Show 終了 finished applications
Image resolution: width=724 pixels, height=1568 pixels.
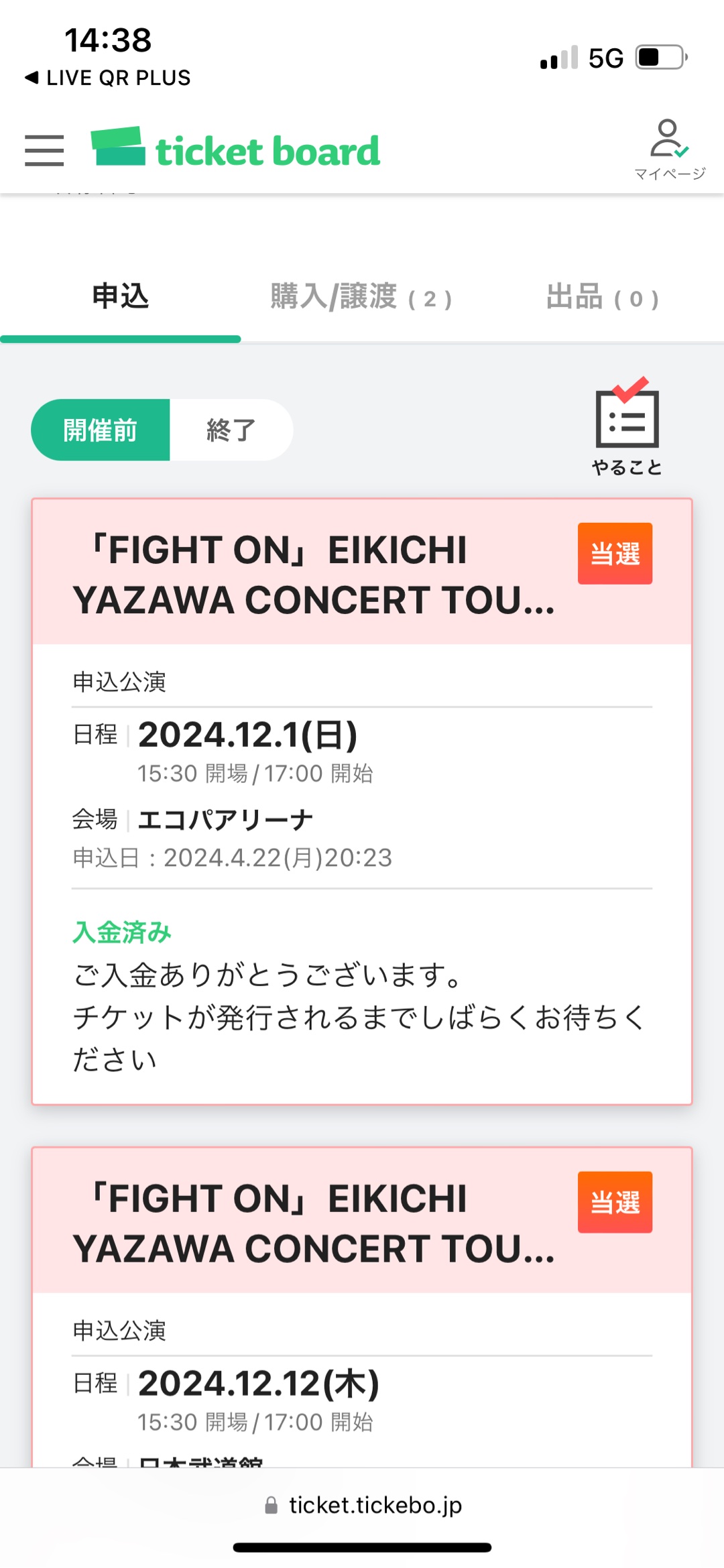(x=231, y=430)
